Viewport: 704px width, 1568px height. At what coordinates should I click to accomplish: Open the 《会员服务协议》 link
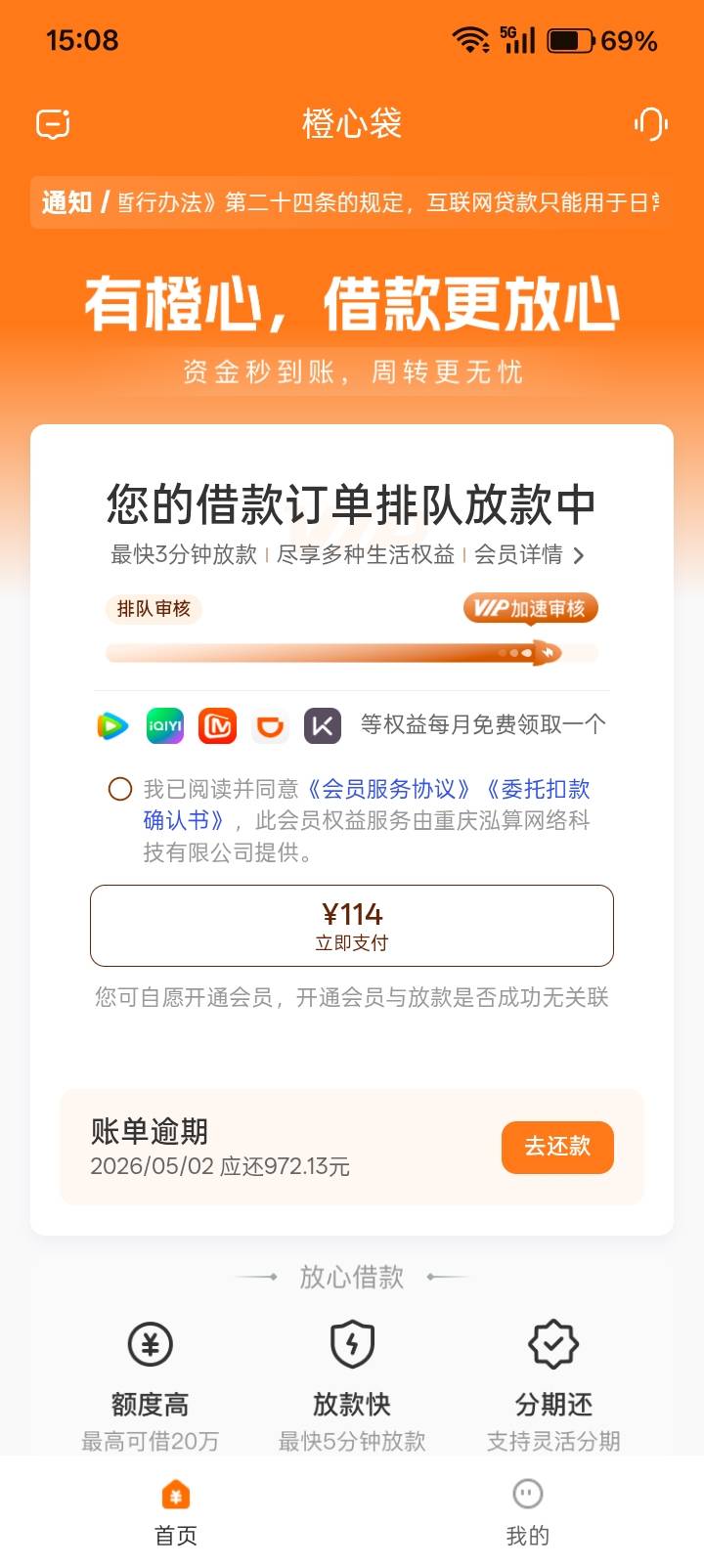[x=389, y=789]
